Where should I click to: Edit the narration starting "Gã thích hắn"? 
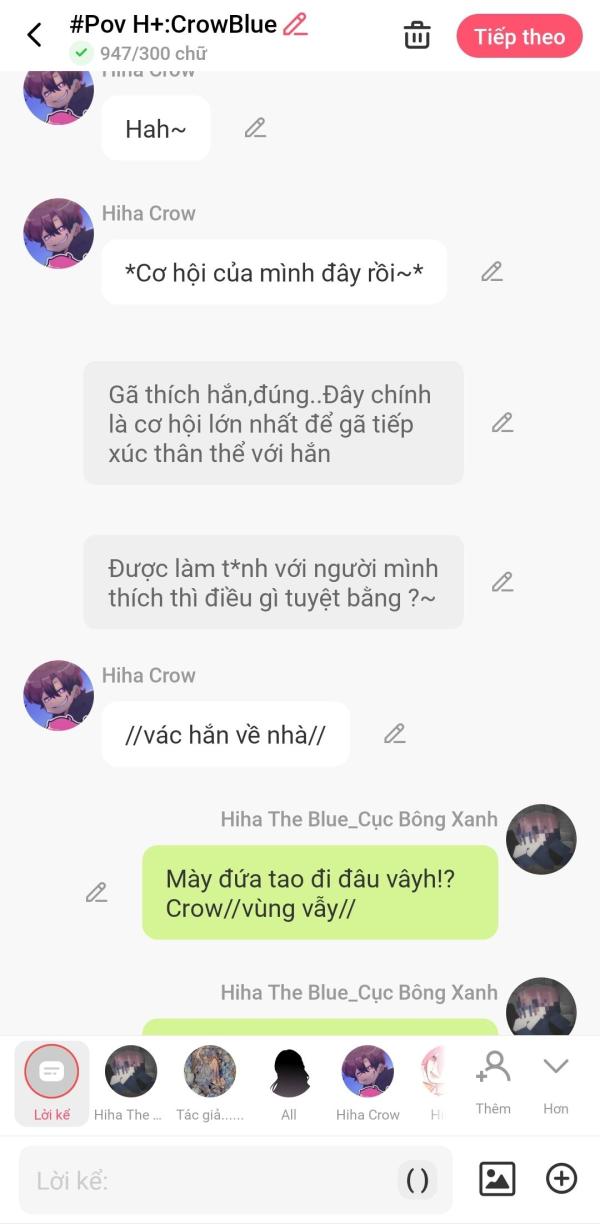coord(502,423)
